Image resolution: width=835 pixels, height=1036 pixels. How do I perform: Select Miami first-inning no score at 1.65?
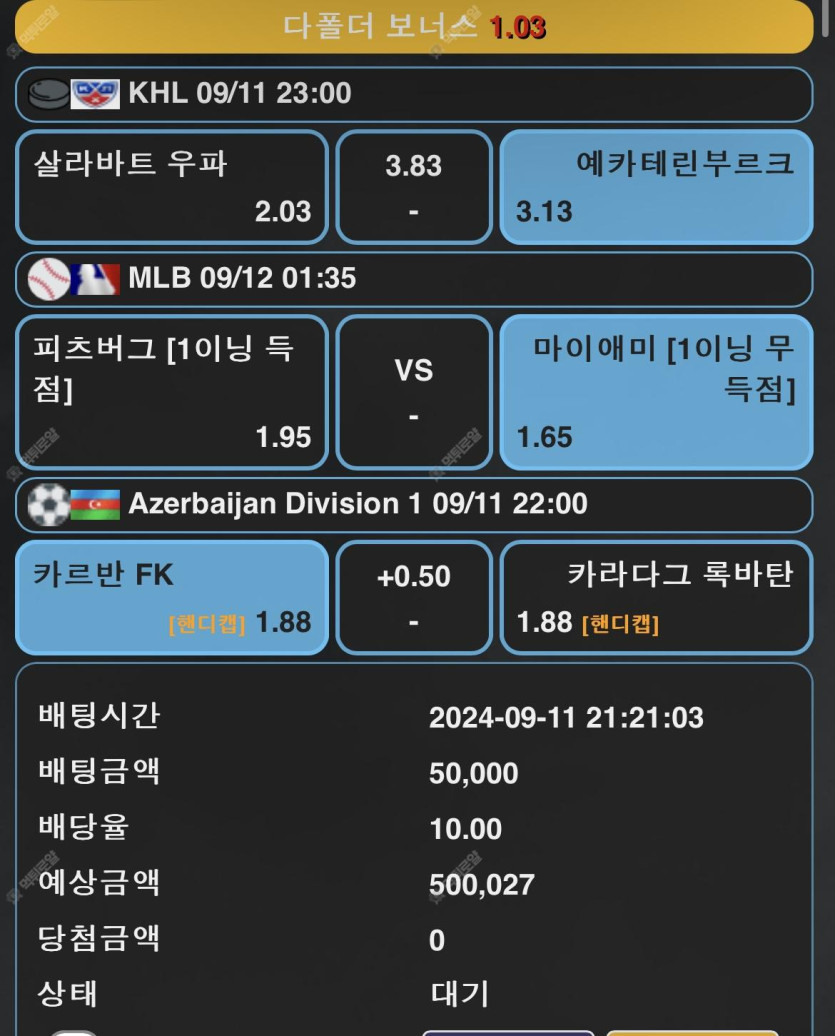(x=655, y=392)
